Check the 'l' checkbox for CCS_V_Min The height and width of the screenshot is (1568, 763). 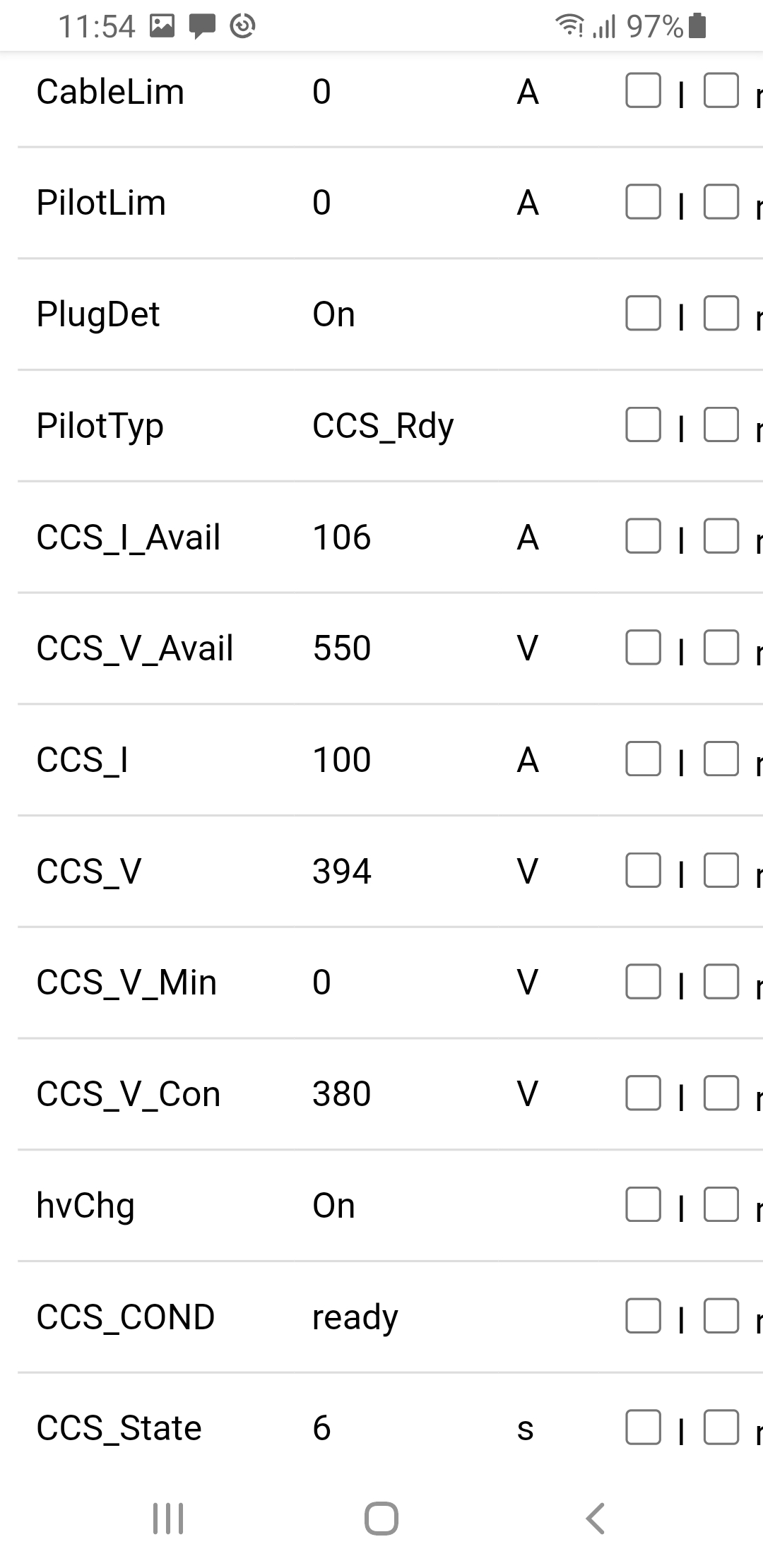[x=643, y=982]
